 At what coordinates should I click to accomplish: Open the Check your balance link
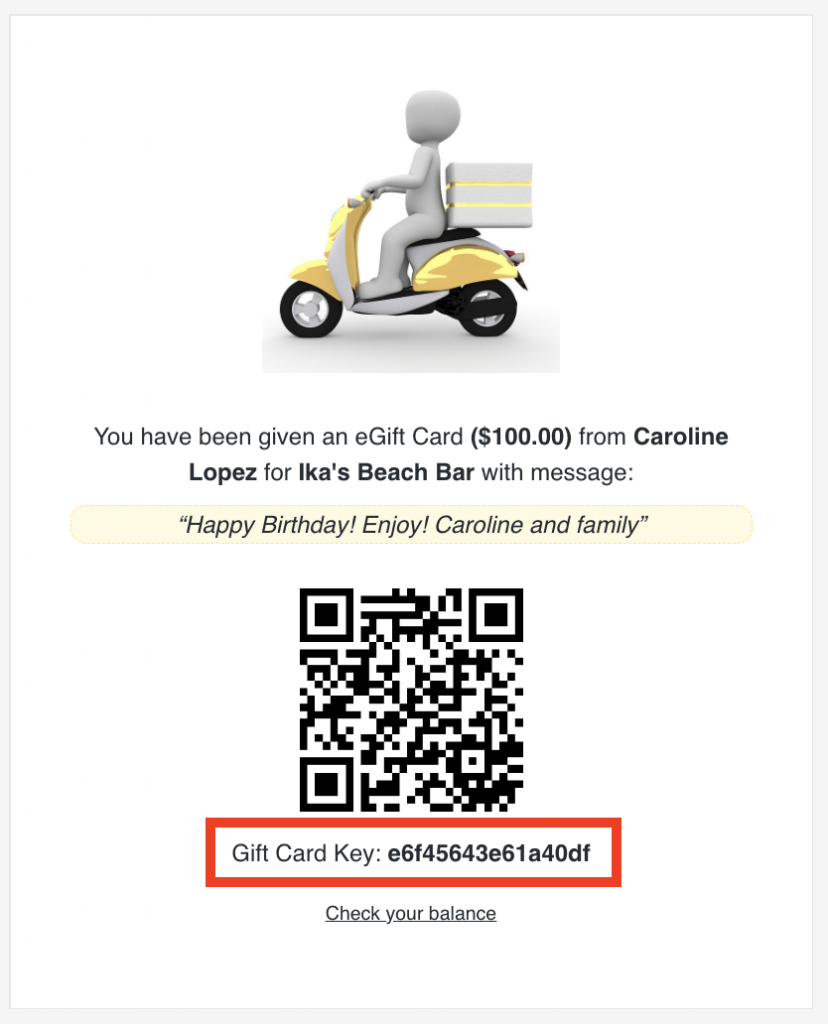tap(410, 913)
